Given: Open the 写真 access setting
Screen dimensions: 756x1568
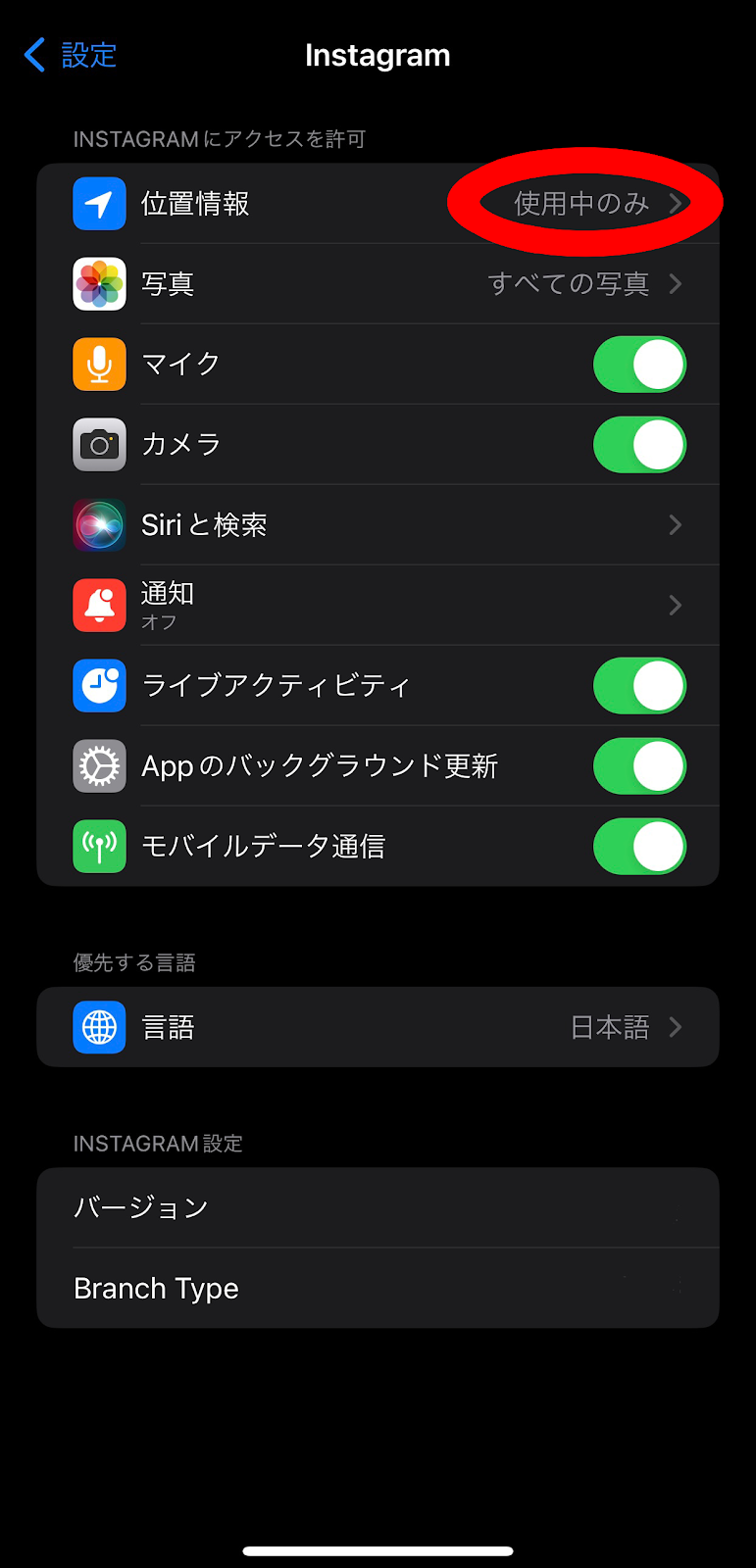Looking at the screenshot, I should click(x=378, y=284).
